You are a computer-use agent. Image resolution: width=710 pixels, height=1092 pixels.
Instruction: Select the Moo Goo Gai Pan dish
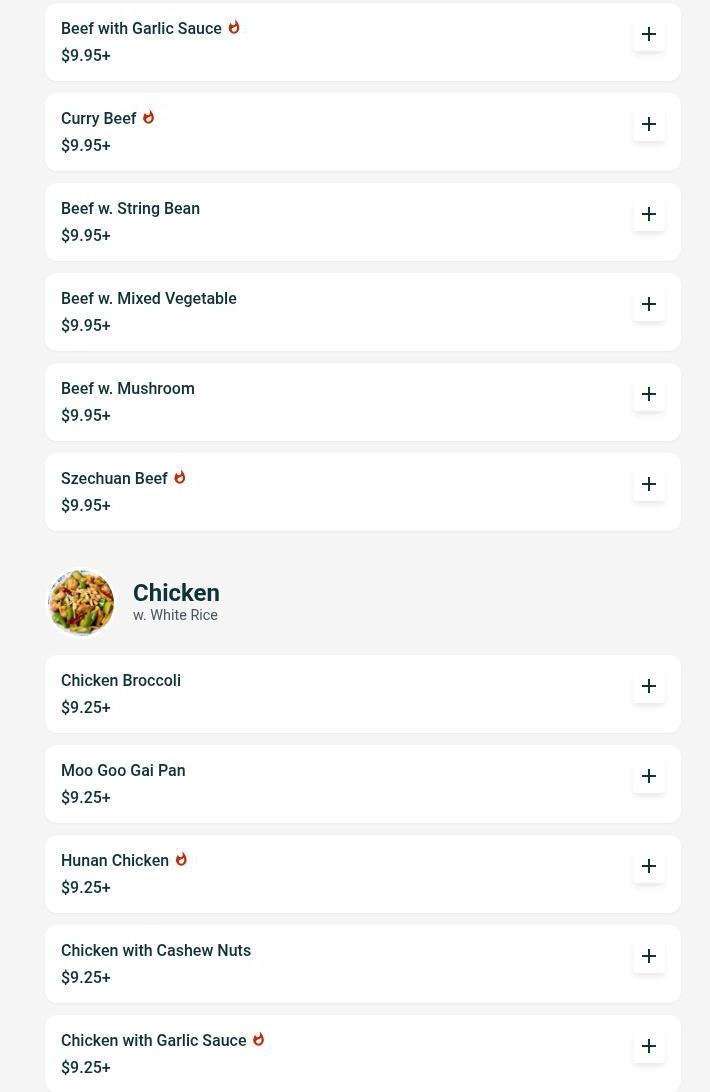pos(123,771)
